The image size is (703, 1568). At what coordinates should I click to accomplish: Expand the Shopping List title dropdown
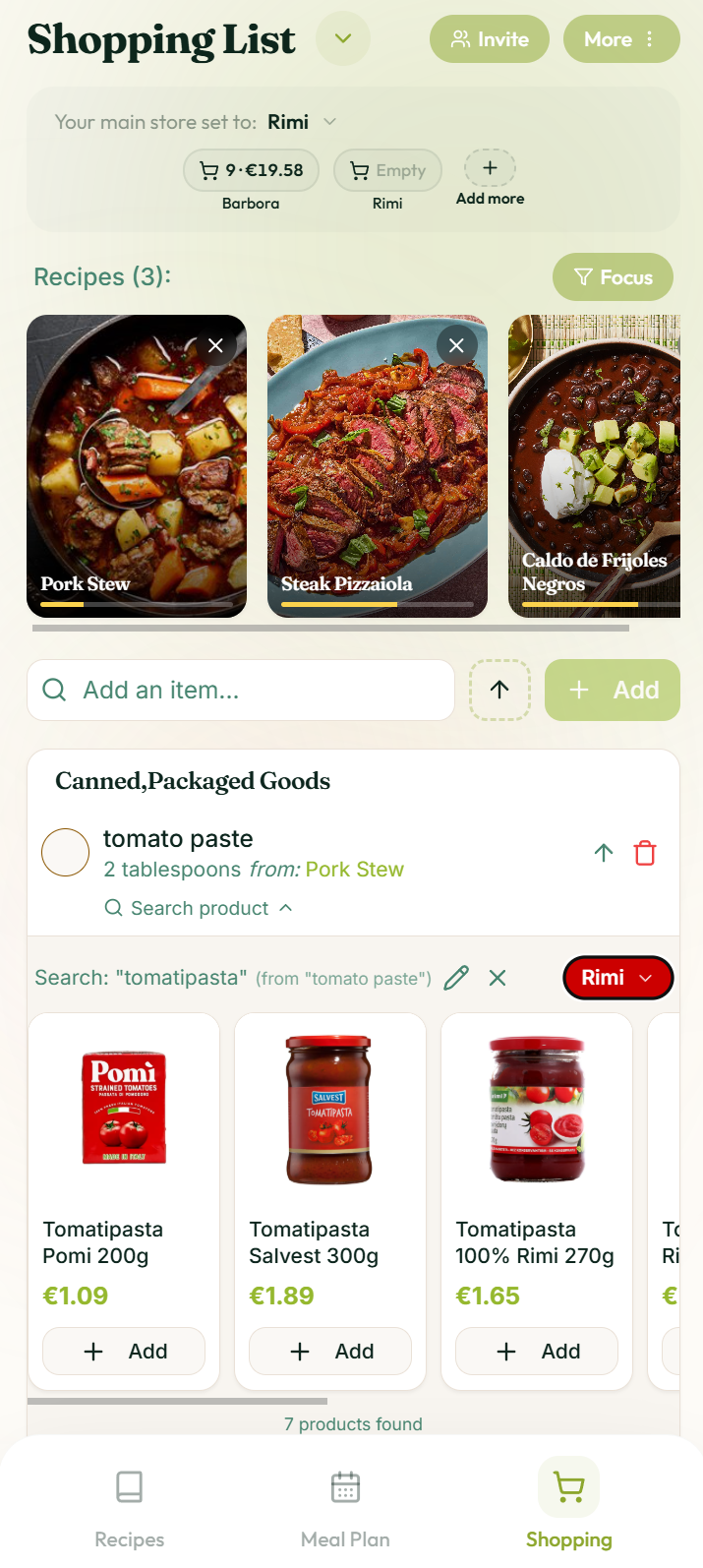tap(343, 39)
